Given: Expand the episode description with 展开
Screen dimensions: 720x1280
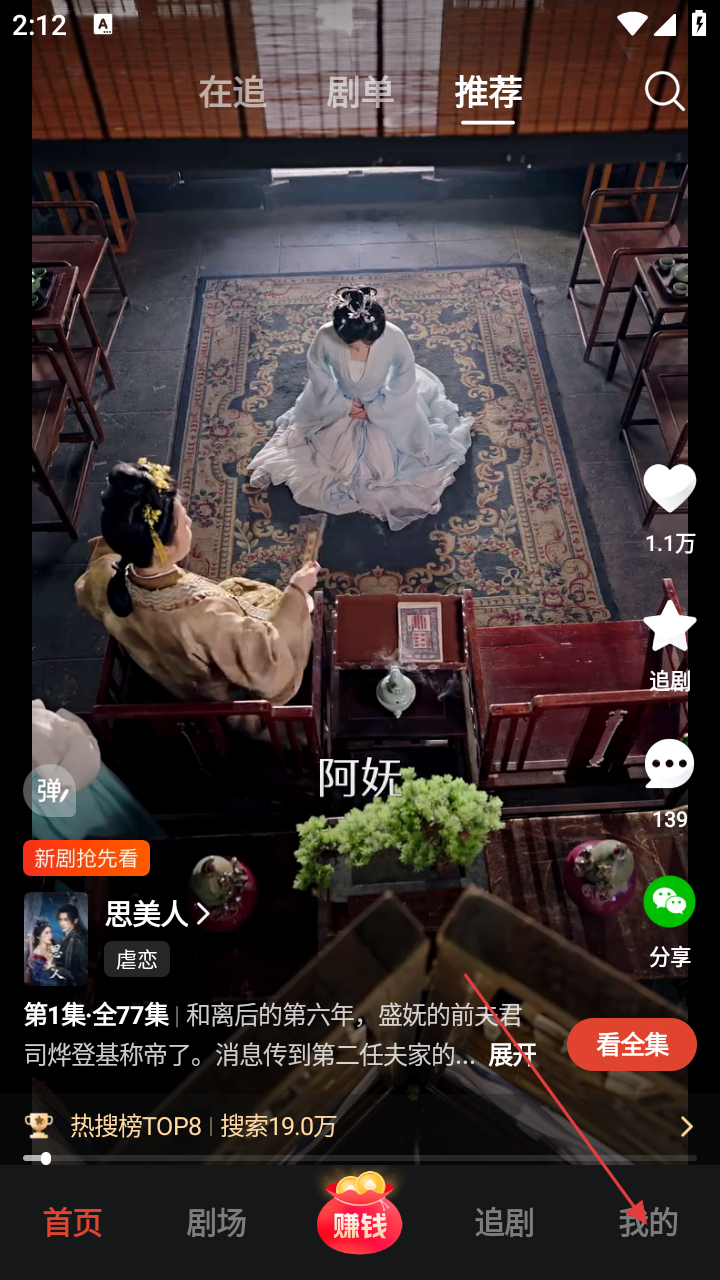Looking at the screenshot, I should tap(512, 1055).
